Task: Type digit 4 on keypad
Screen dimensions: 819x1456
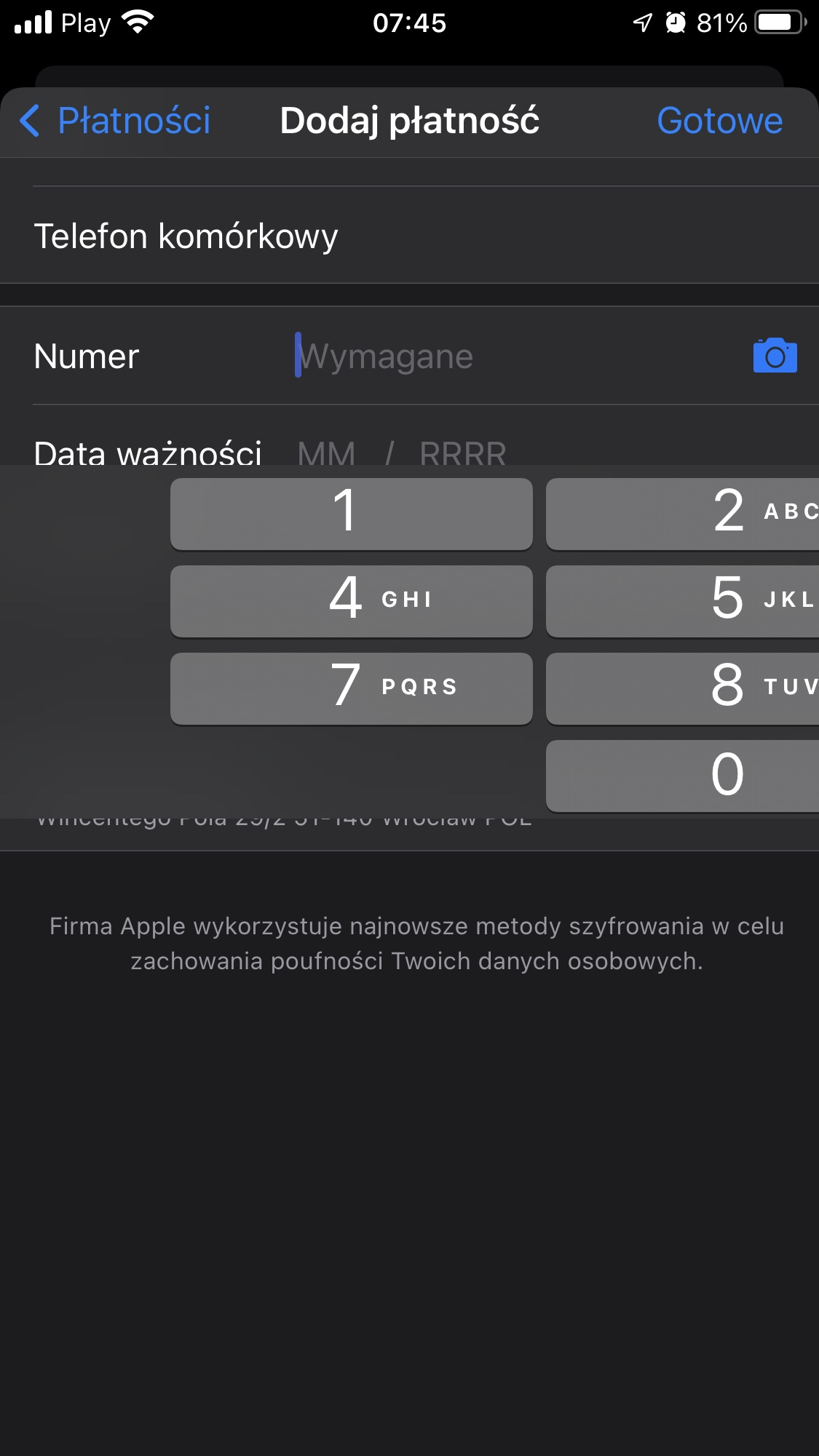Action: [351, 601]
